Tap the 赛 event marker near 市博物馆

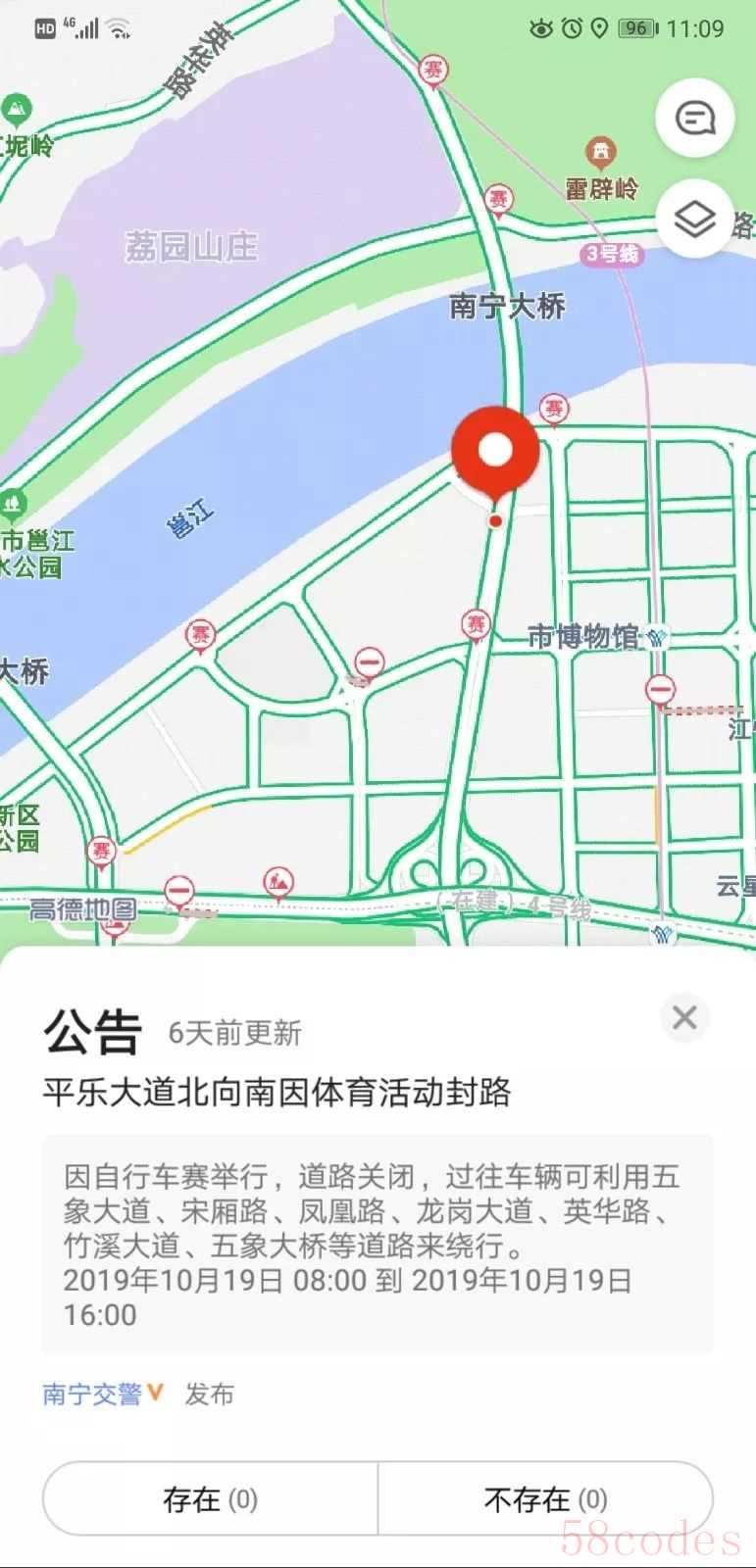point(476,624)
